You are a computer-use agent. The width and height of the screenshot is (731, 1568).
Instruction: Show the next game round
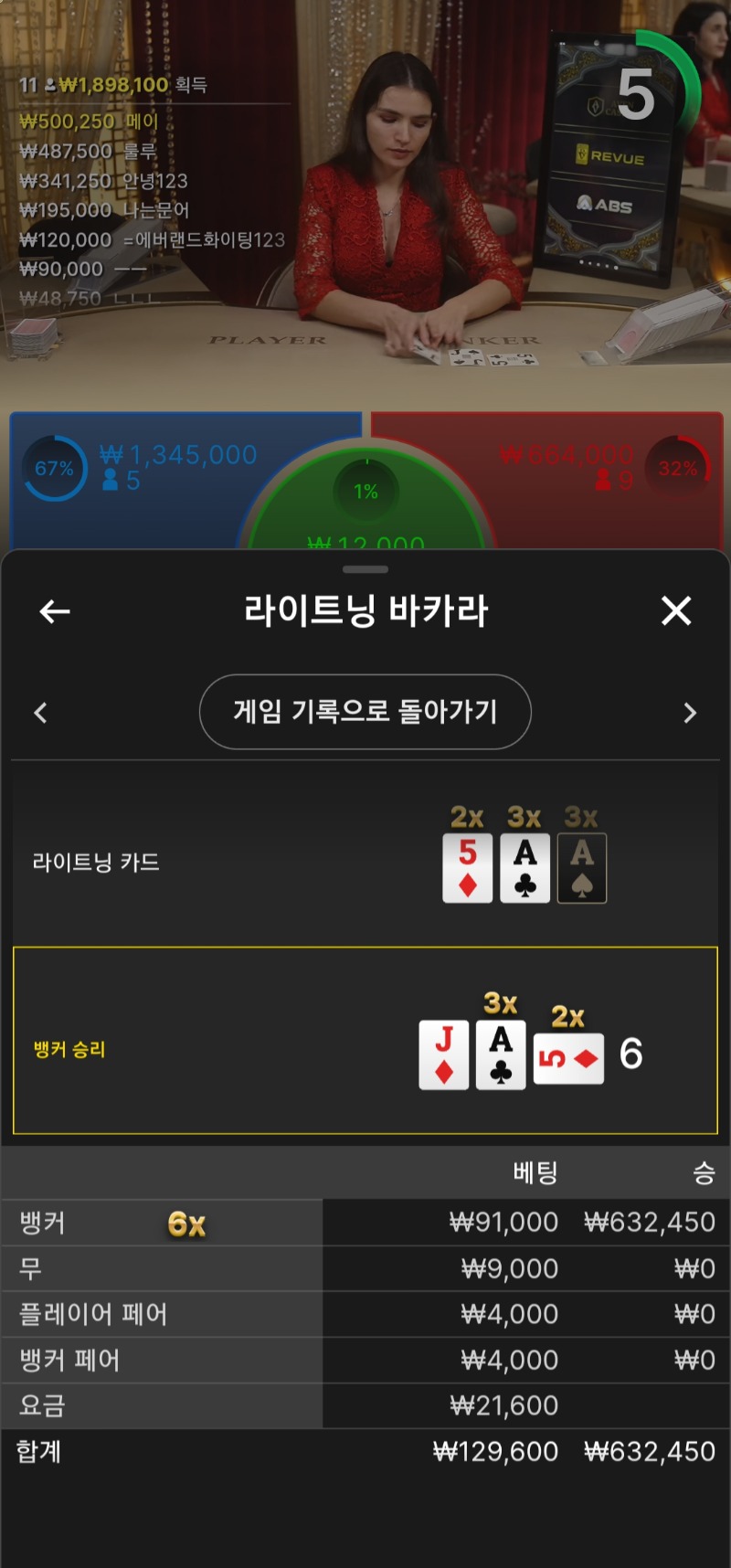(690, 713)
